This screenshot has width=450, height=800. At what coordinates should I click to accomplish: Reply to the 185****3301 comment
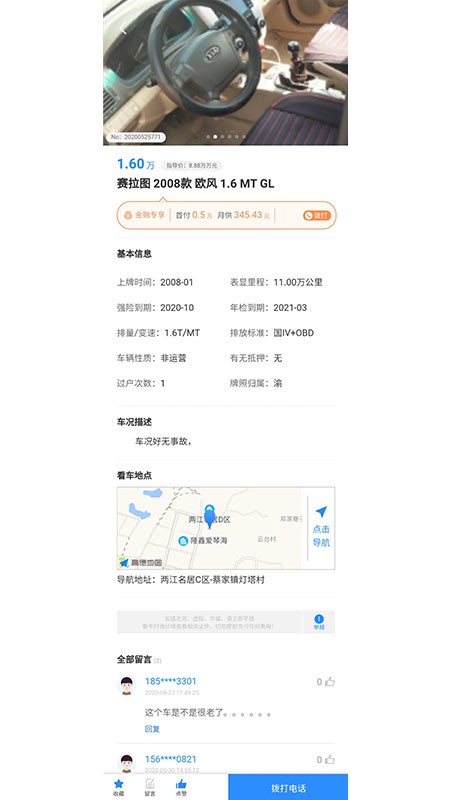click(152, 729)
